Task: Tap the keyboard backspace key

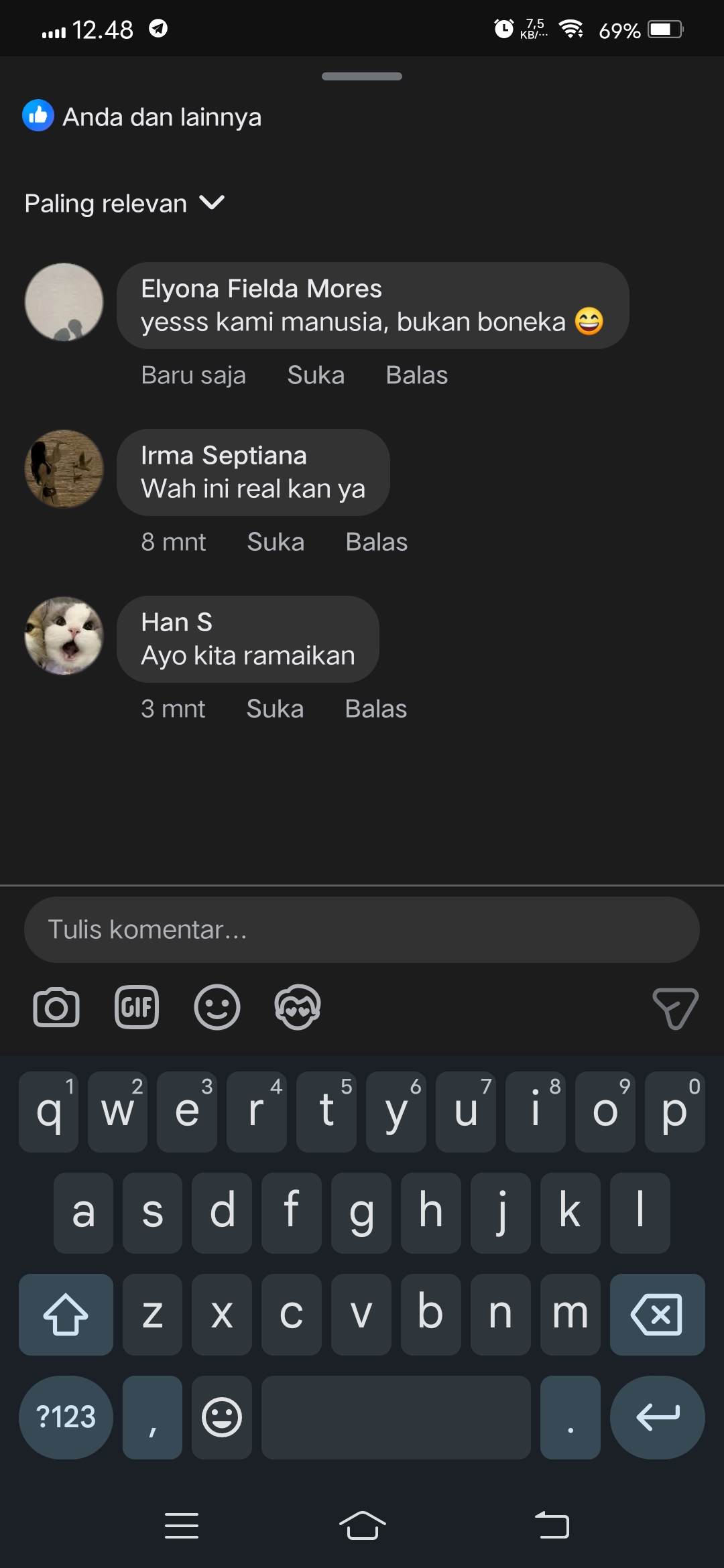Action: click(657, 1315)
